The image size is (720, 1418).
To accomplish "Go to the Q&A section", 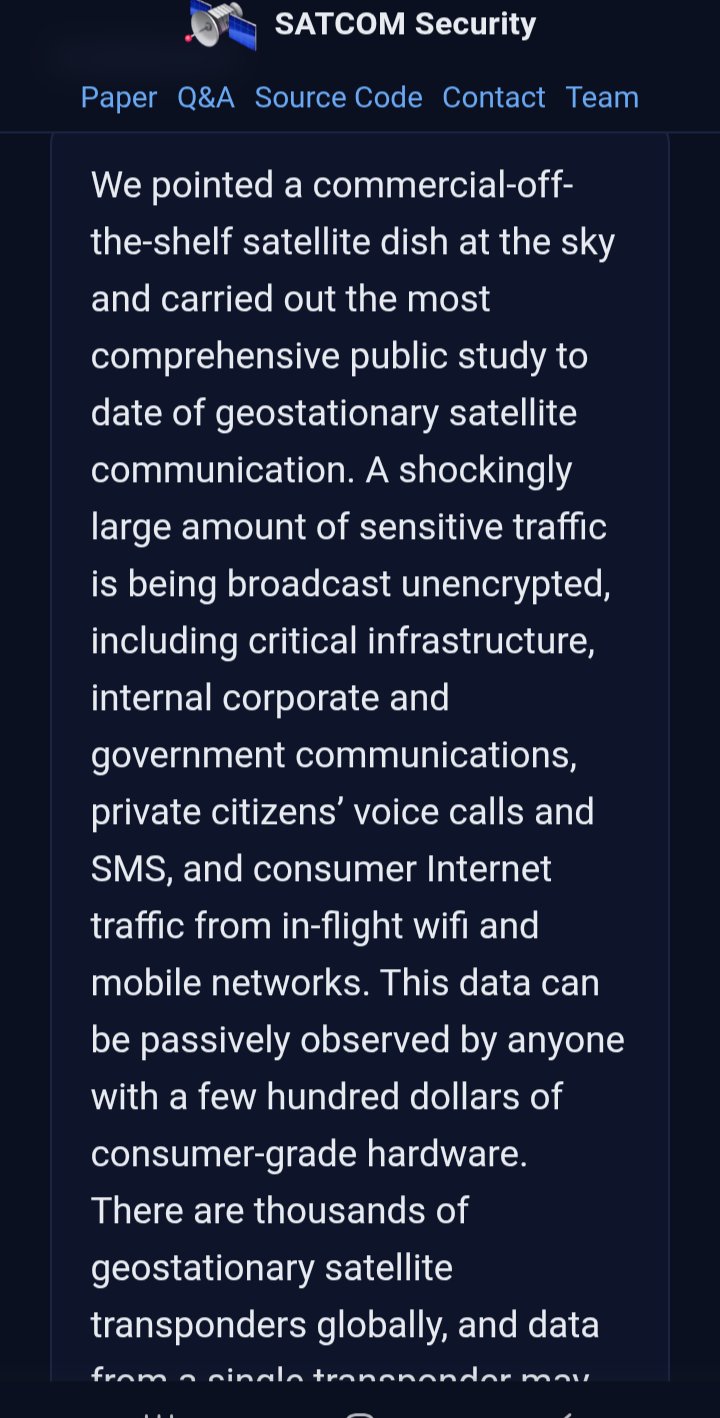I will coord(205,97).
